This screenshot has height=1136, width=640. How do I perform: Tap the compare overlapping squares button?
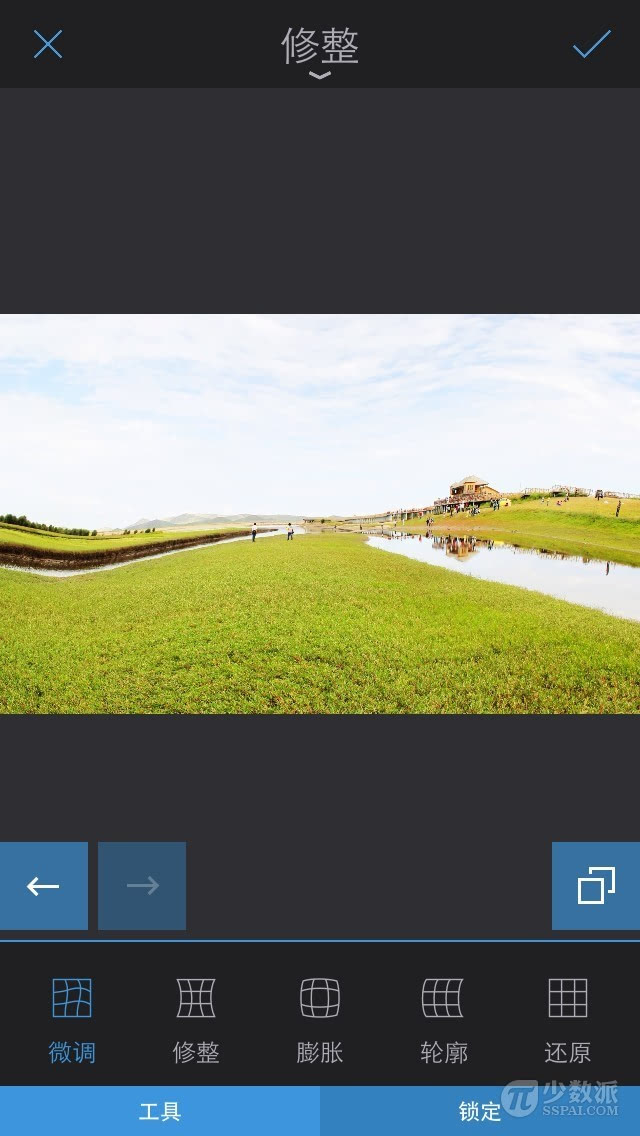[596, 885]
